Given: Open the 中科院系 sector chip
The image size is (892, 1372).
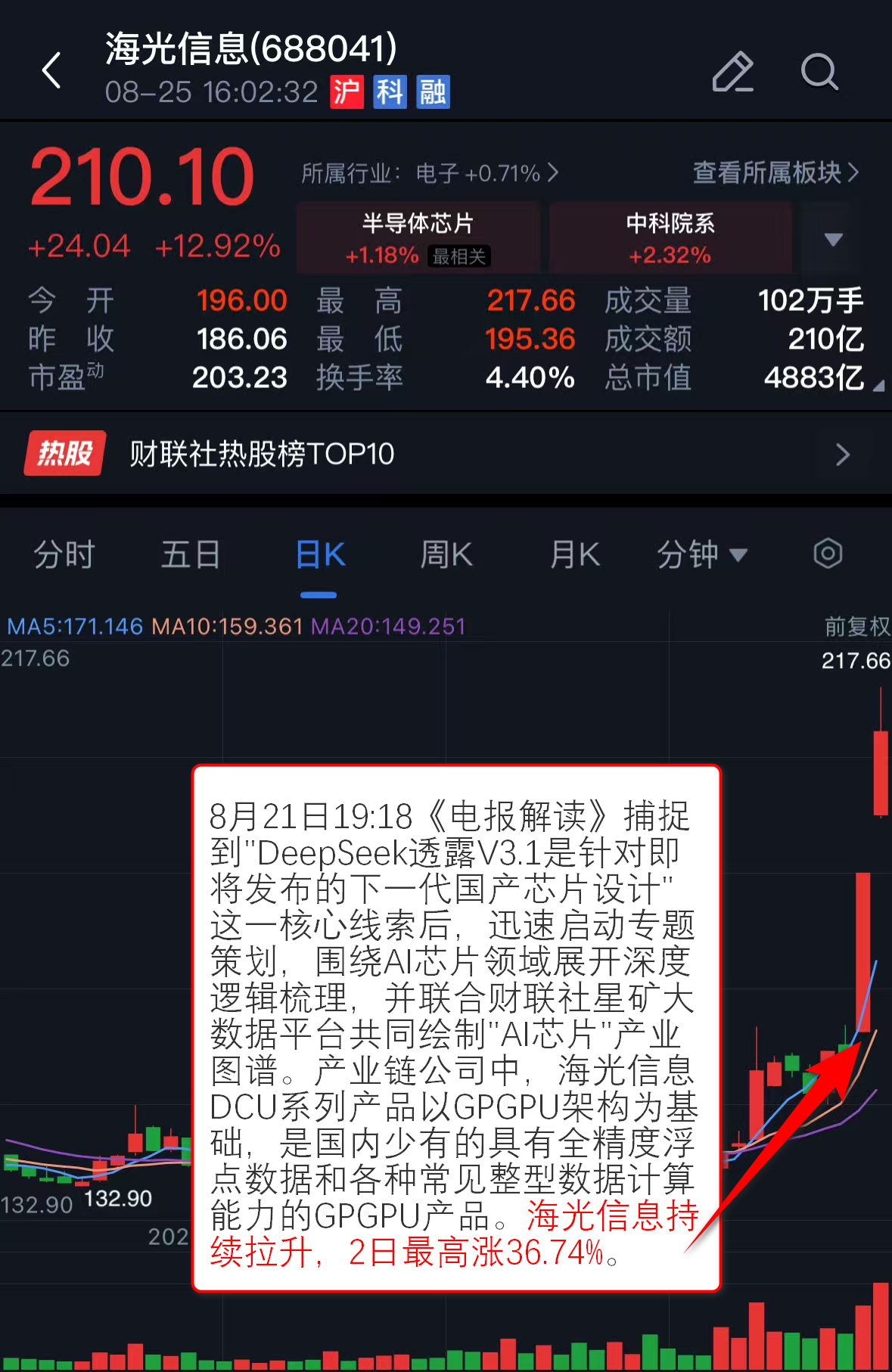Looking at the screenshot, I should [x=670, y=237].
